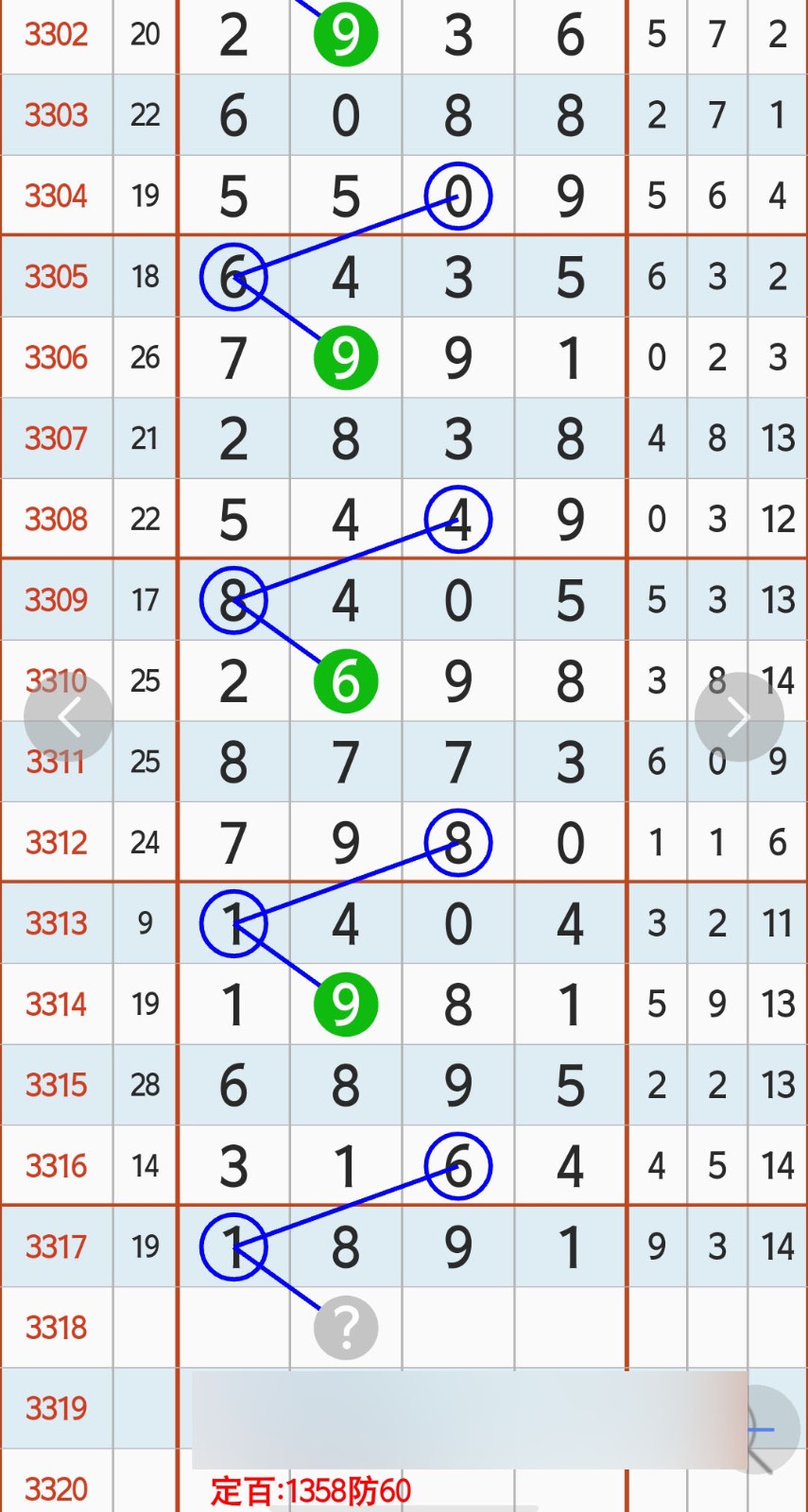Go to the next image with right arrow
Viewport: 808px width, 1512px height.
(738, 718)
